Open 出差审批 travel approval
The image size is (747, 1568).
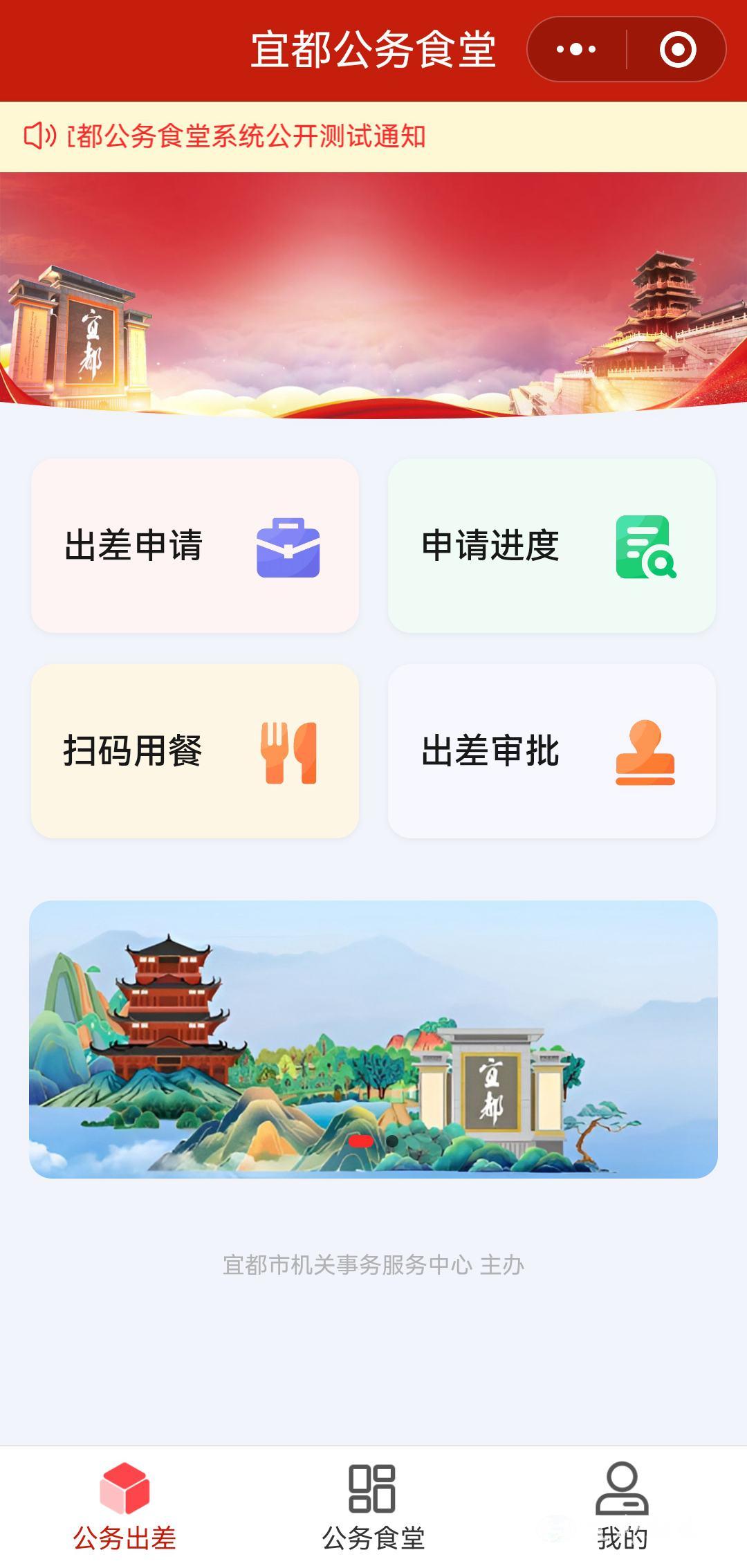point(551,751)
